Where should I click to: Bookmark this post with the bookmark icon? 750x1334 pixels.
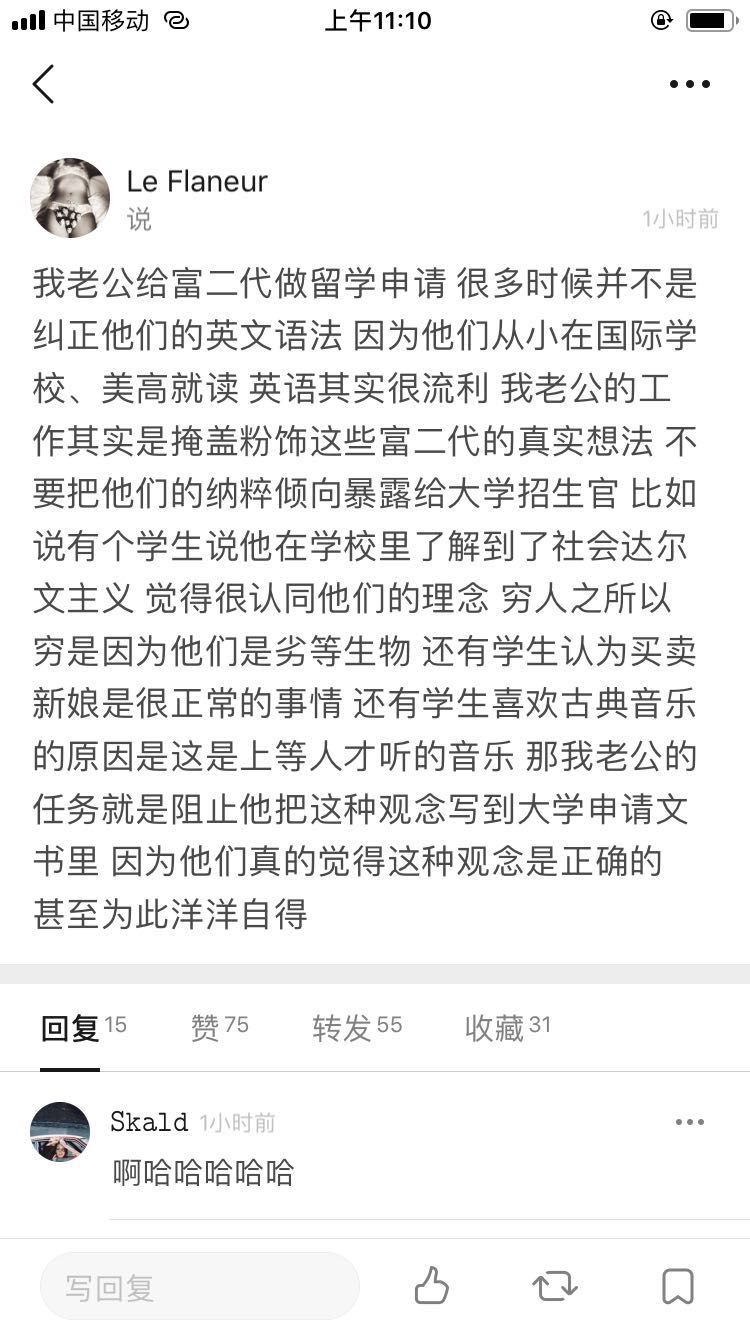click(678, 1286)
